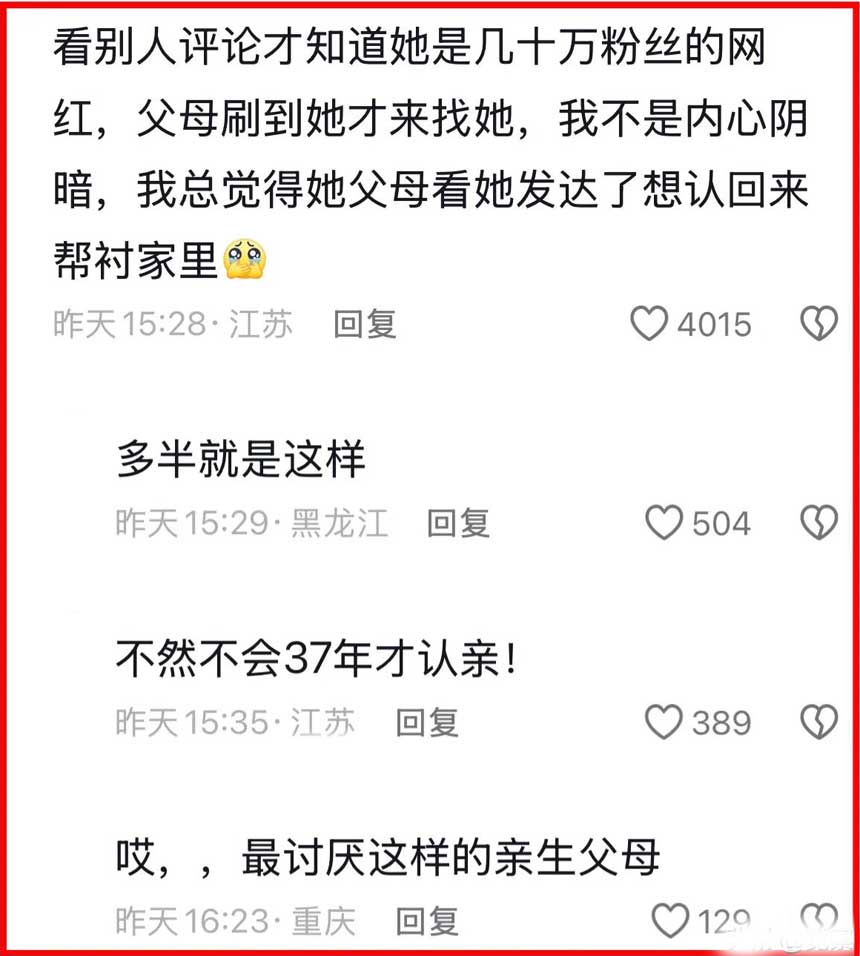Like the comment 多半就是这样

664,522
